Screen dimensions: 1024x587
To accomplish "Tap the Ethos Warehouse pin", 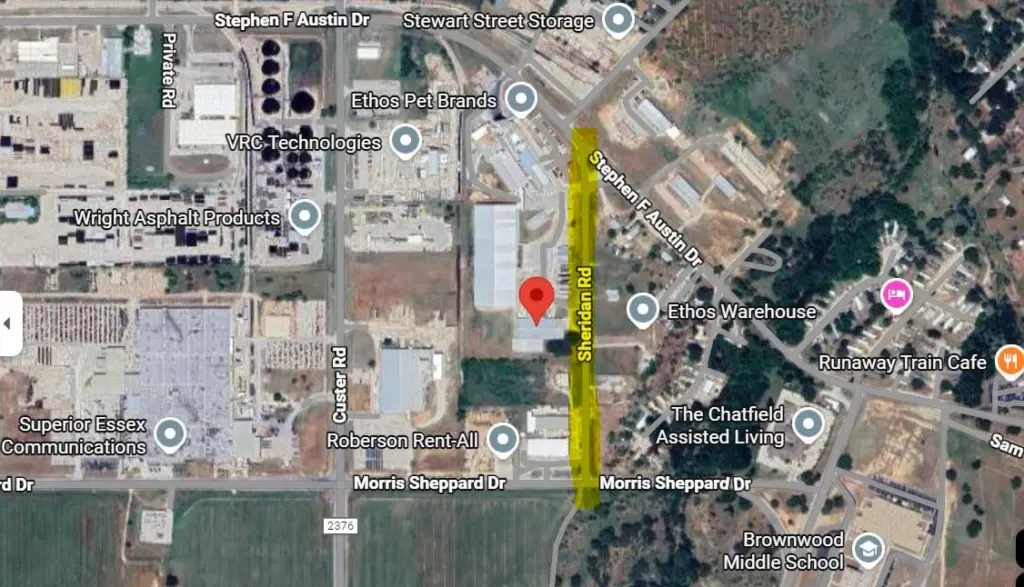I will (x=641, y=309).
